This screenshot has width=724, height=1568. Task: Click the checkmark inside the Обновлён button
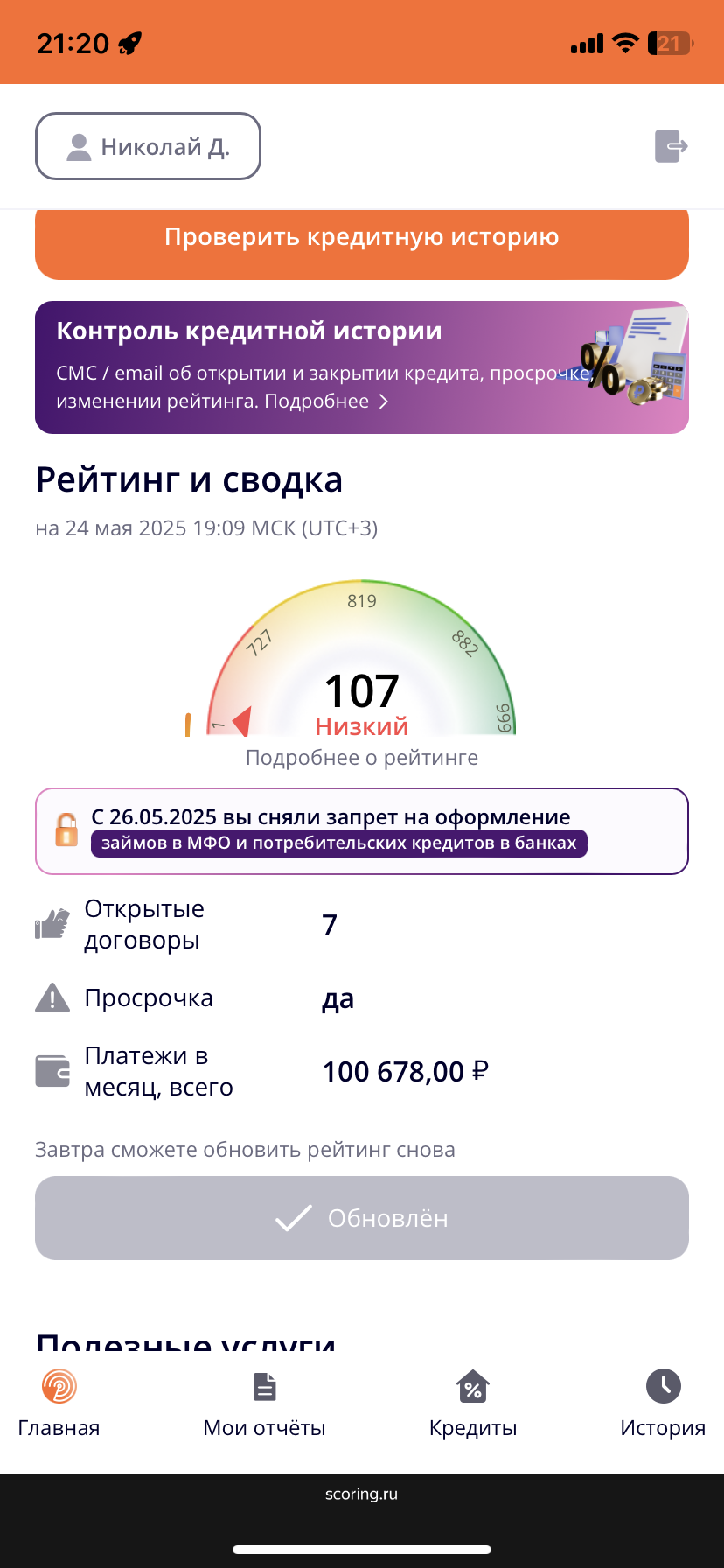(294, 1217)
